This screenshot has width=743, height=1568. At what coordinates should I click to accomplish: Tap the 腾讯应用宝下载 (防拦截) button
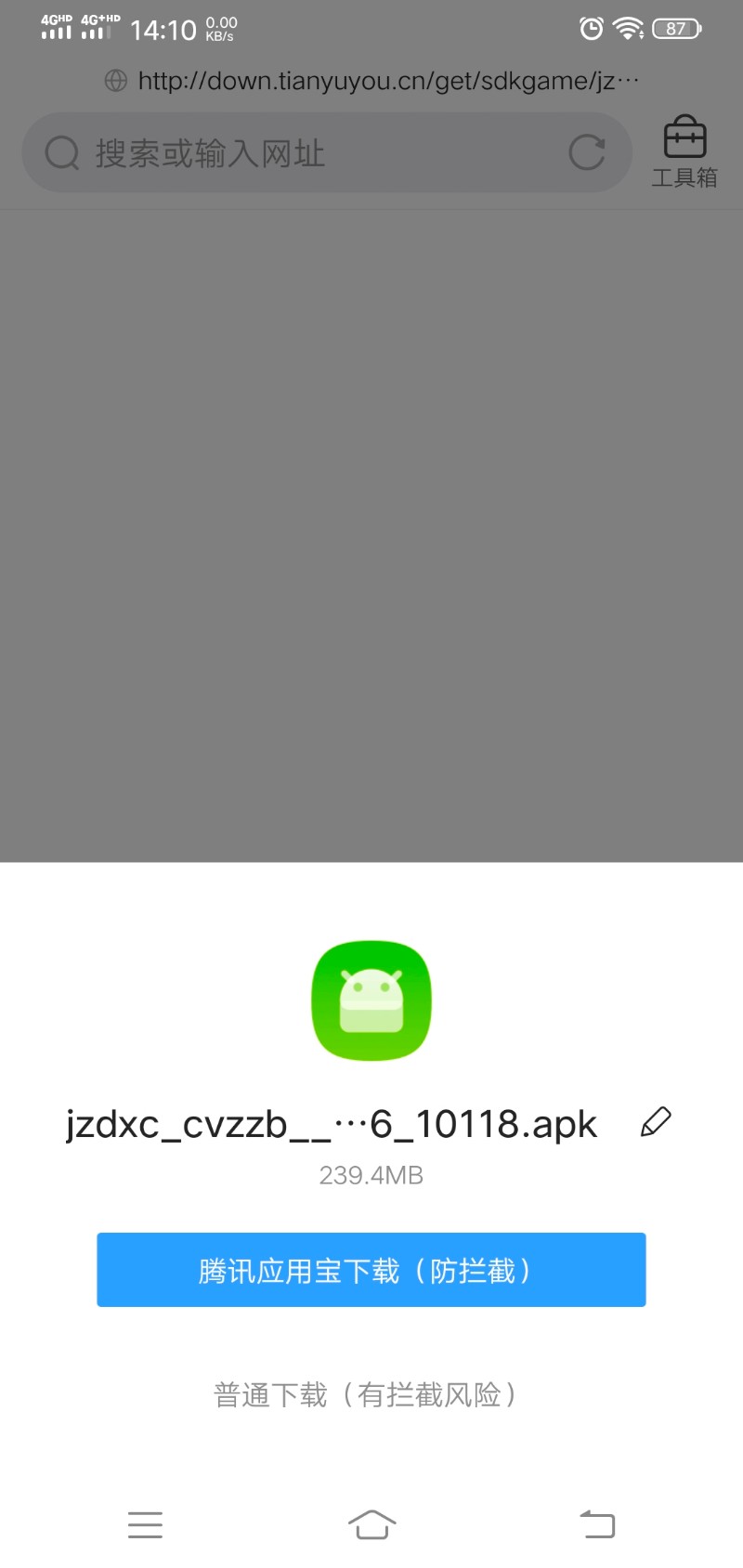pos(371,1269)
